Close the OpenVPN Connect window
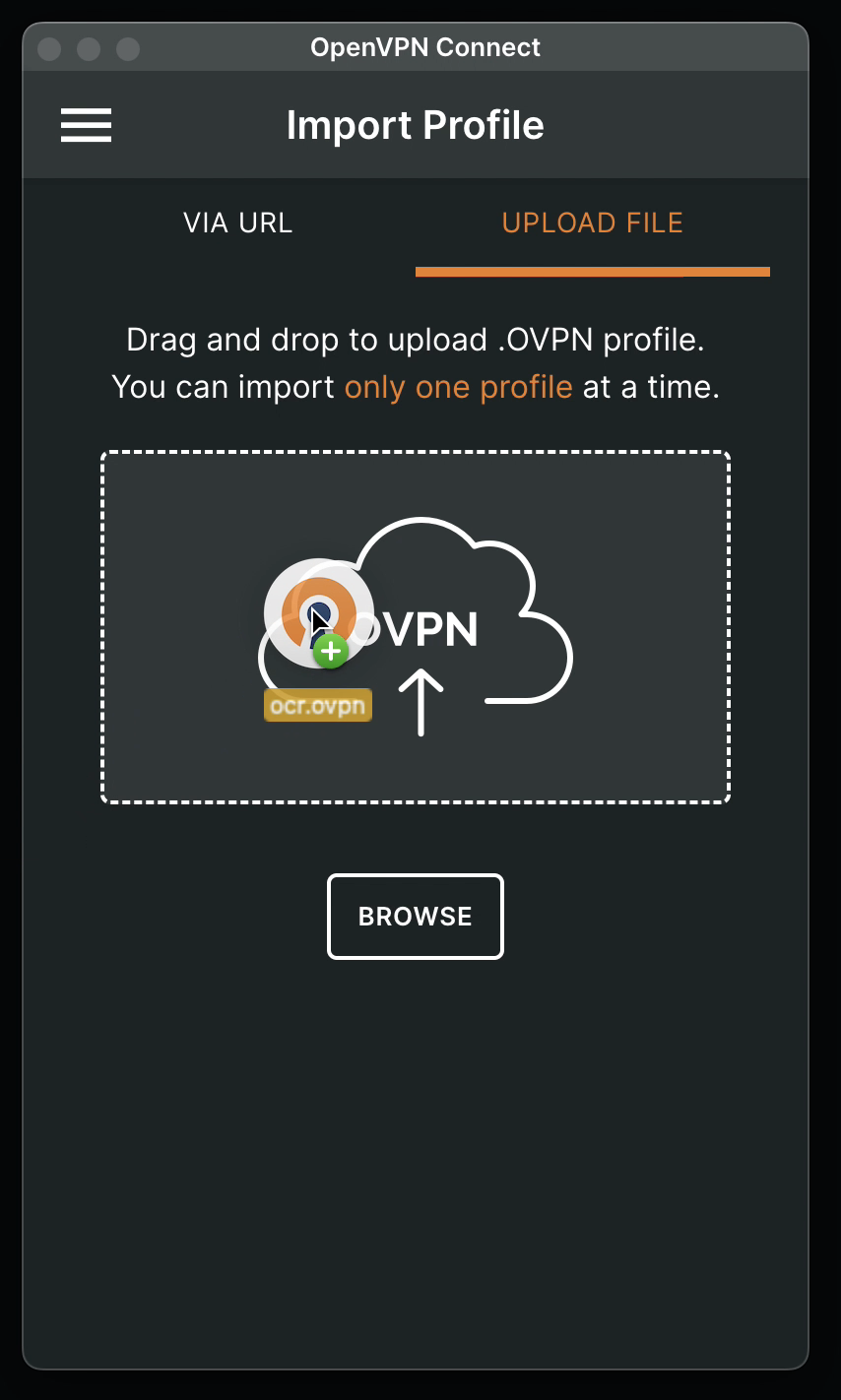The height and width of the screenshot is (1400, 841). [x=49, y=48]
